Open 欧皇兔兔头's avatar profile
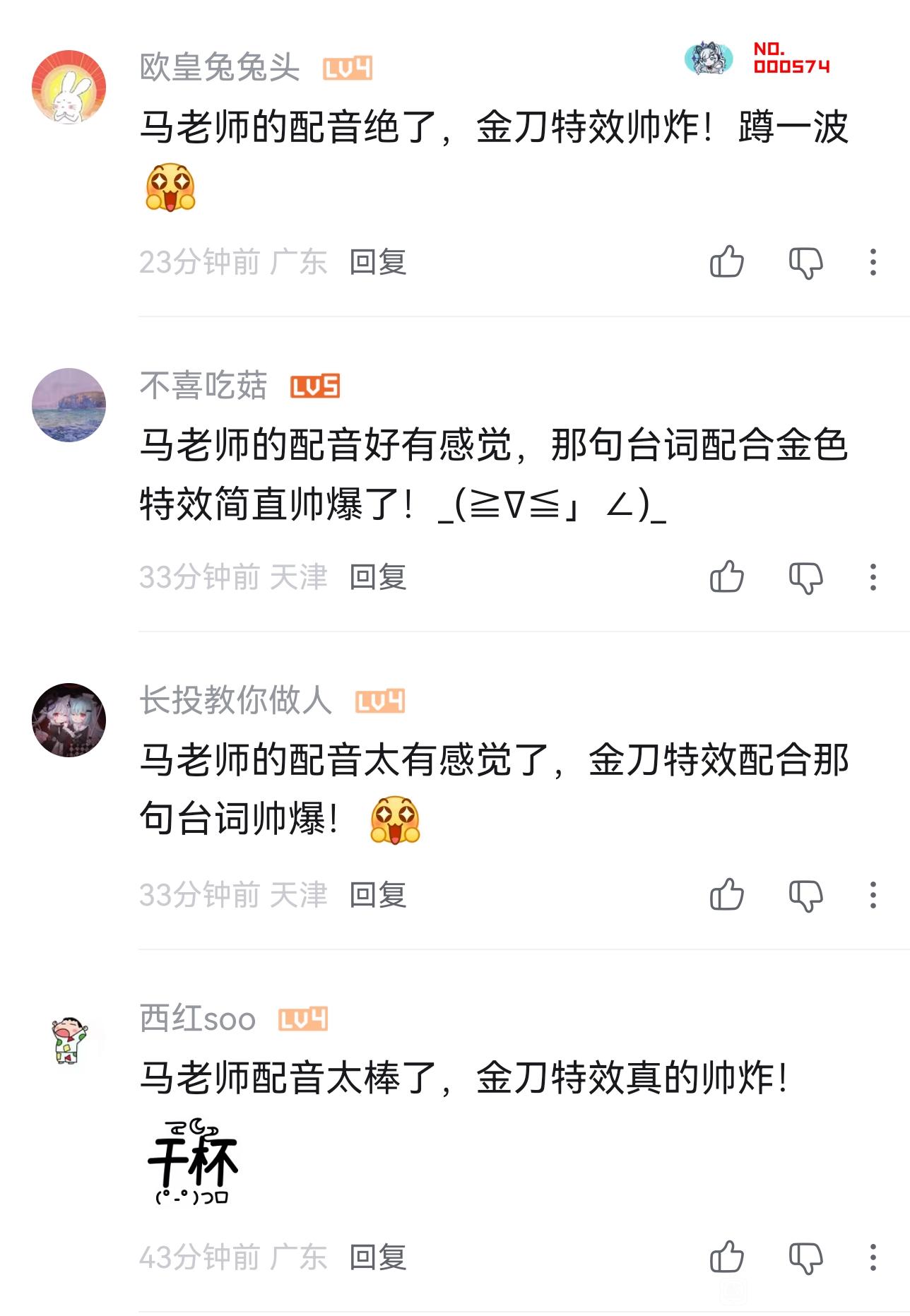Image resolution: width=910 pixels, height=1316 pixels. point(69,87)
